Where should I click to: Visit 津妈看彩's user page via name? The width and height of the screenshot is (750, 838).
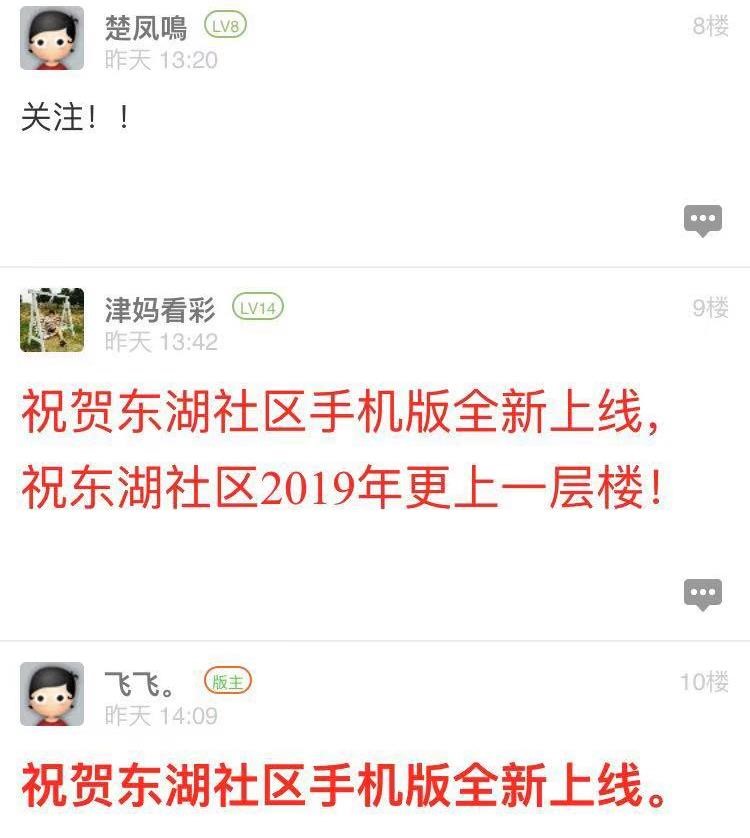(x=160, y=309)
